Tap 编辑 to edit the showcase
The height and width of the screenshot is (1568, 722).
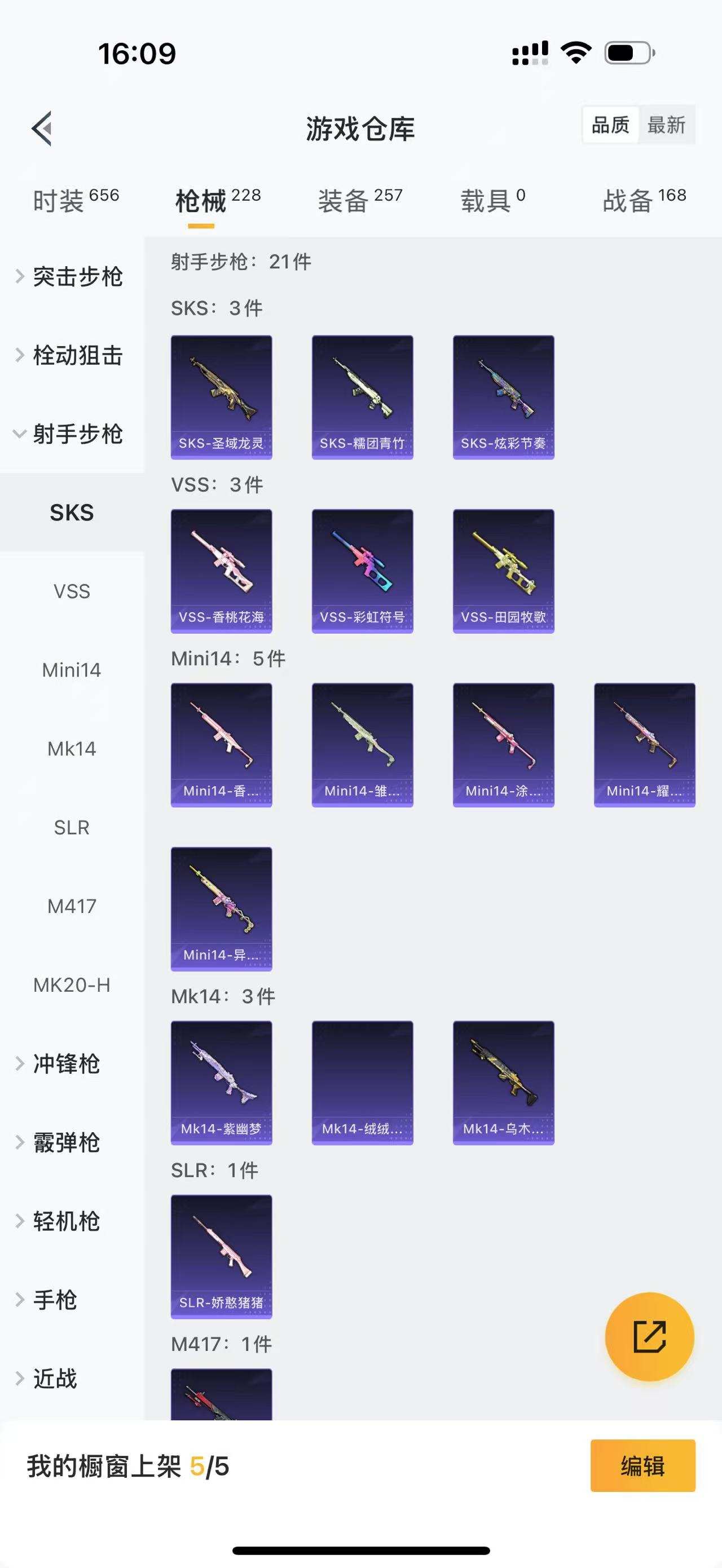(x=642, y=1466)
